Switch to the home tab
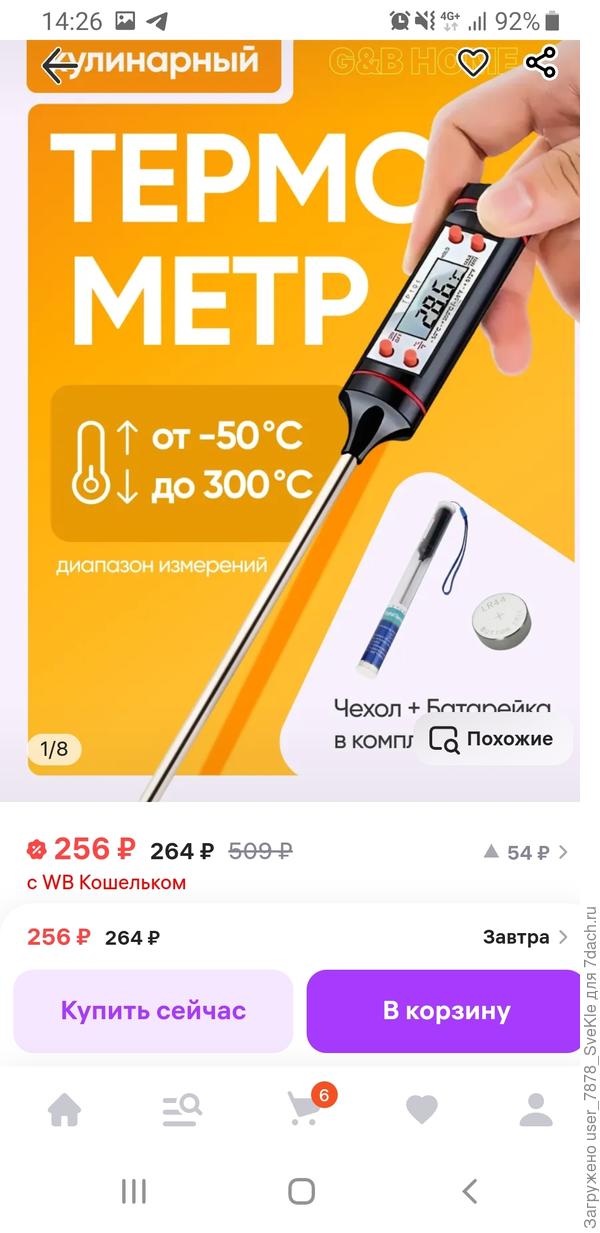 [65, 1109]
